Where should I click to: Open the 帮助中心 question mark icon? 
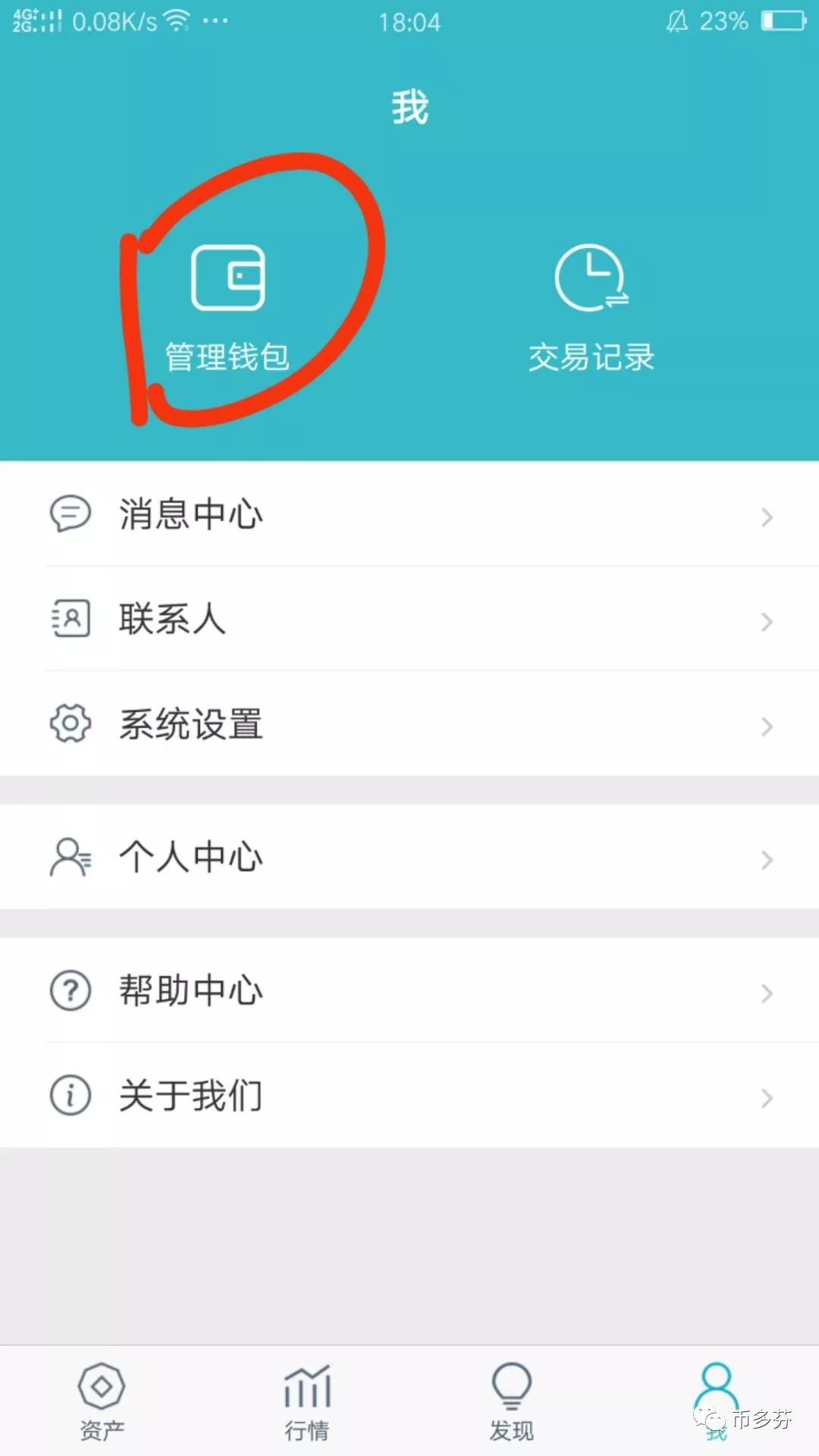69,990
